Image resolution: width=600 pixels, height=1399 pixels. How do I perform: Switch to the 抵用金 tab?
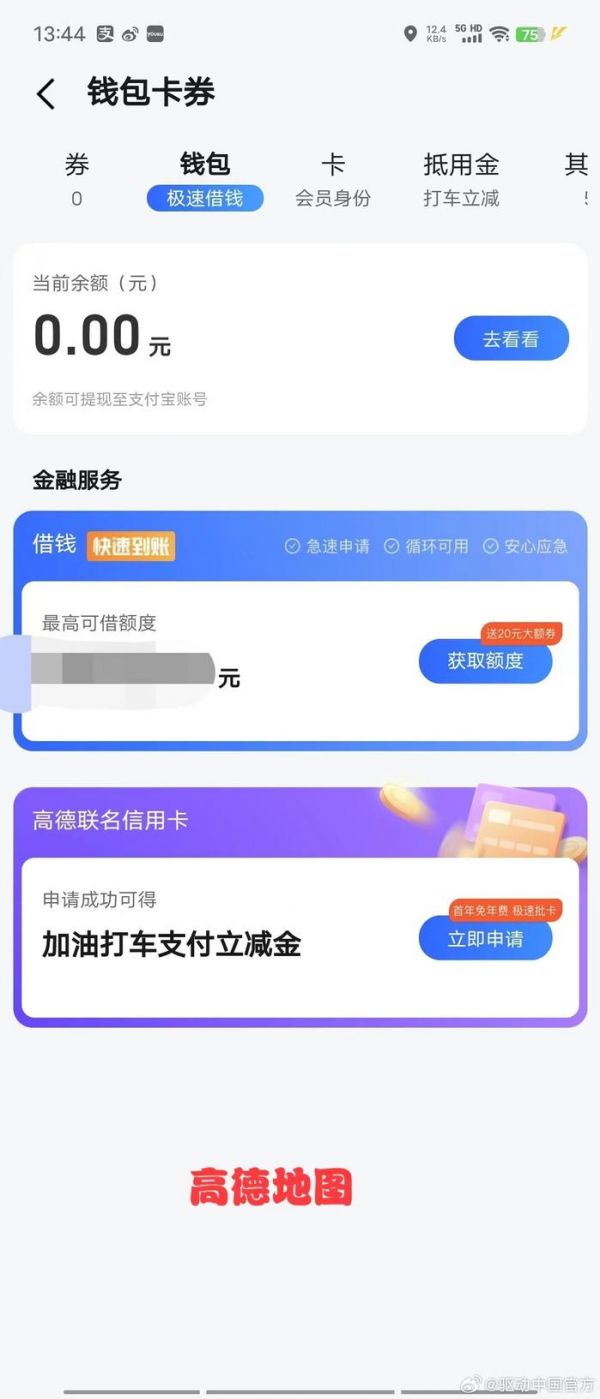[x=461, y=178]
